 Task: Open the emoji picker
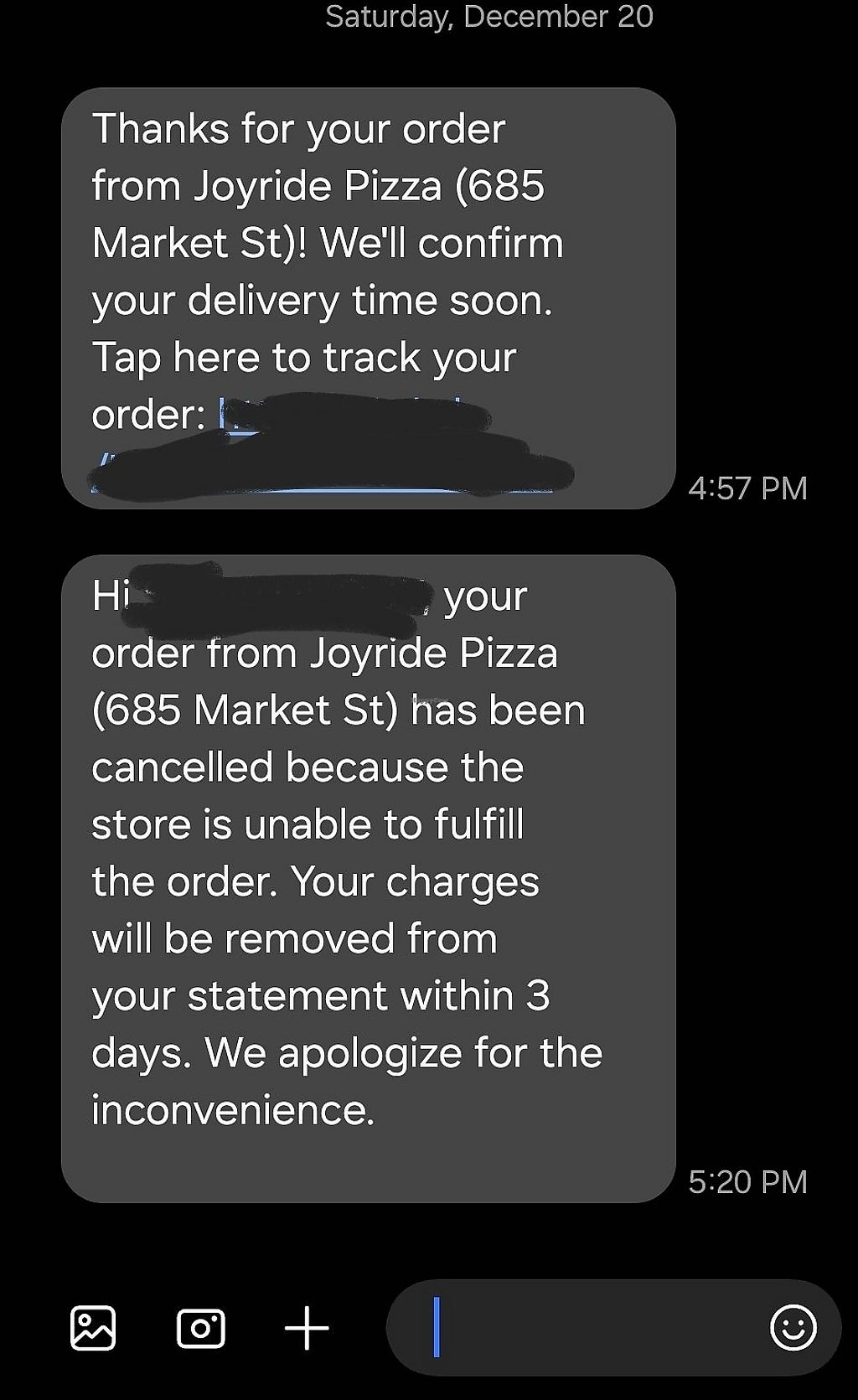[x=793, y=1328]
